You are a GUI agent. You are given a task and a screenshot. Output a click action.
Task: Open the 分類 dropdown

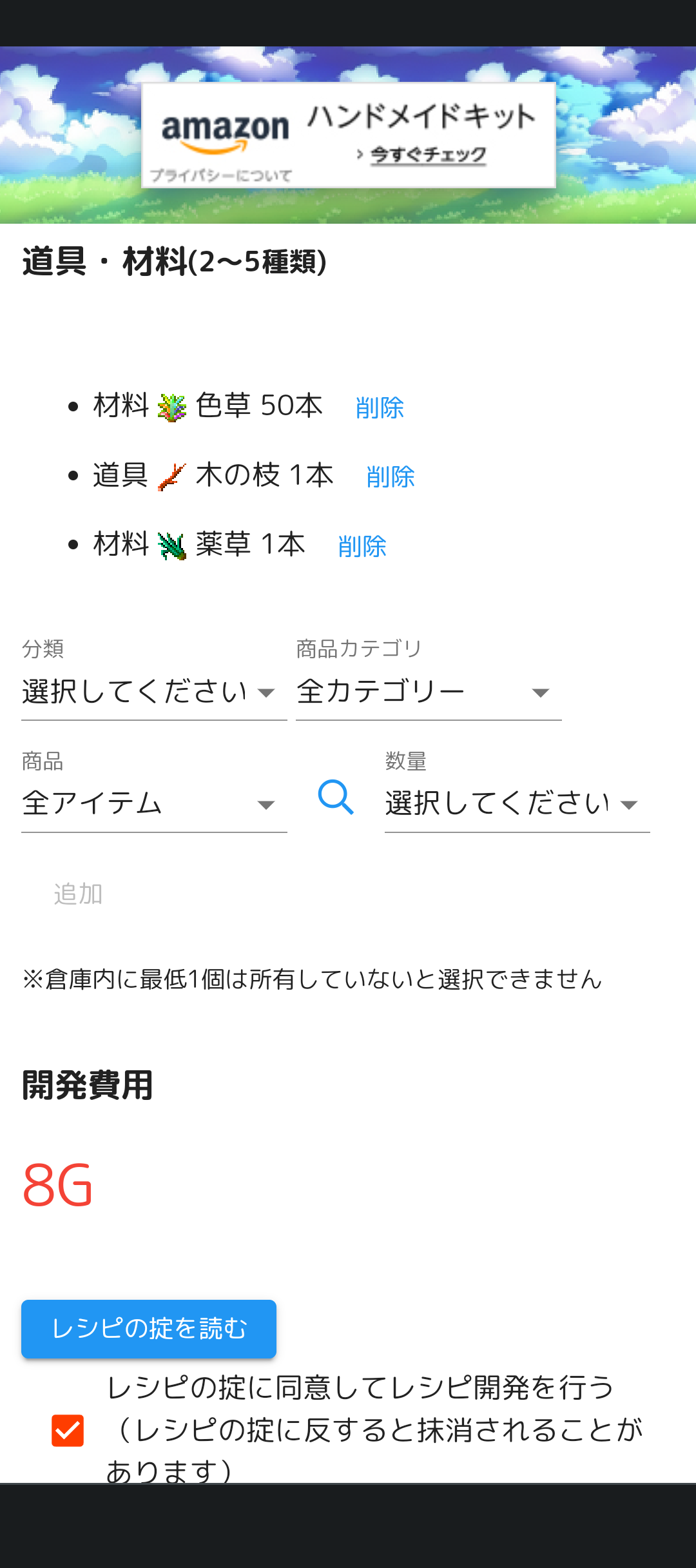tap(154, 692)
